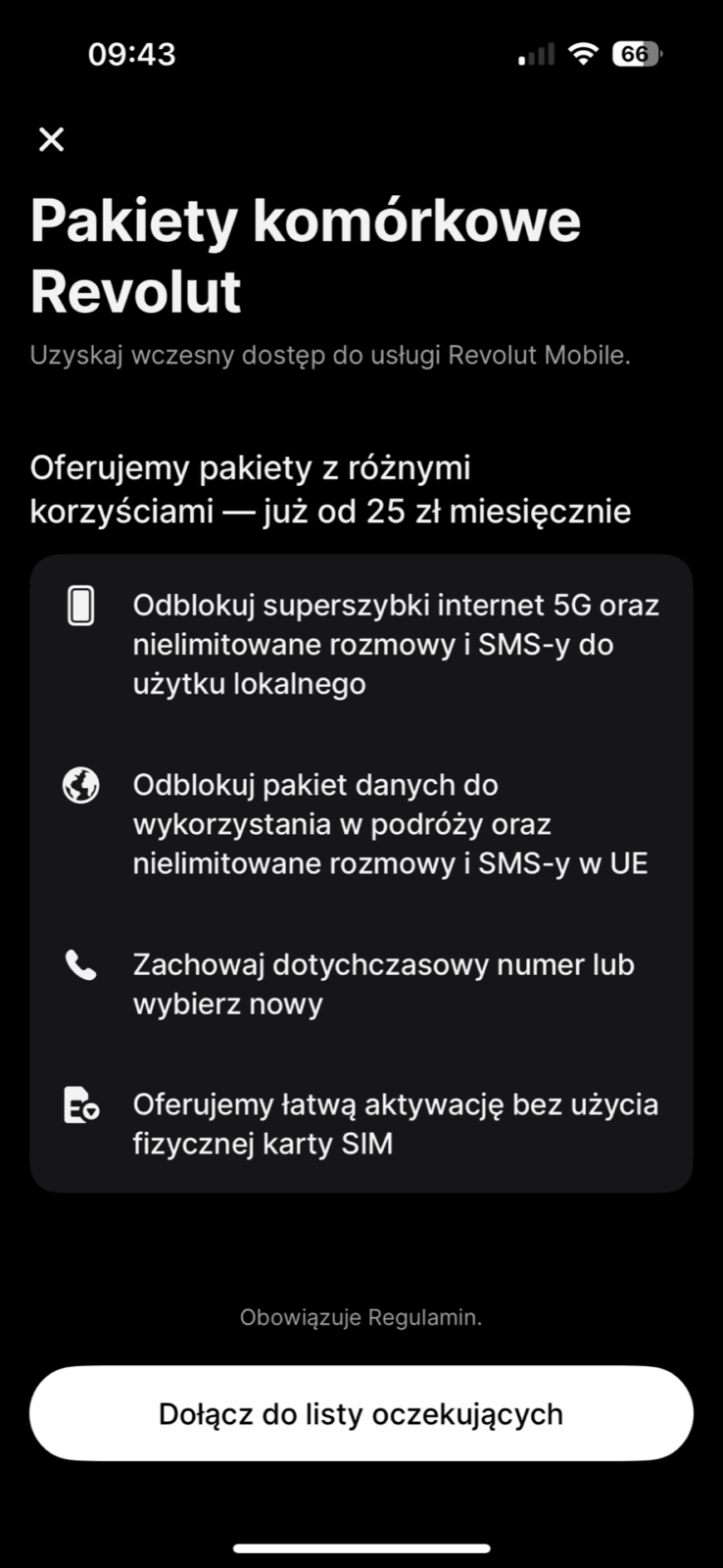Tap Dołącz do listy oczekujących button
The height and width of the screenshot is (1568, 723).
(361, 1414)
